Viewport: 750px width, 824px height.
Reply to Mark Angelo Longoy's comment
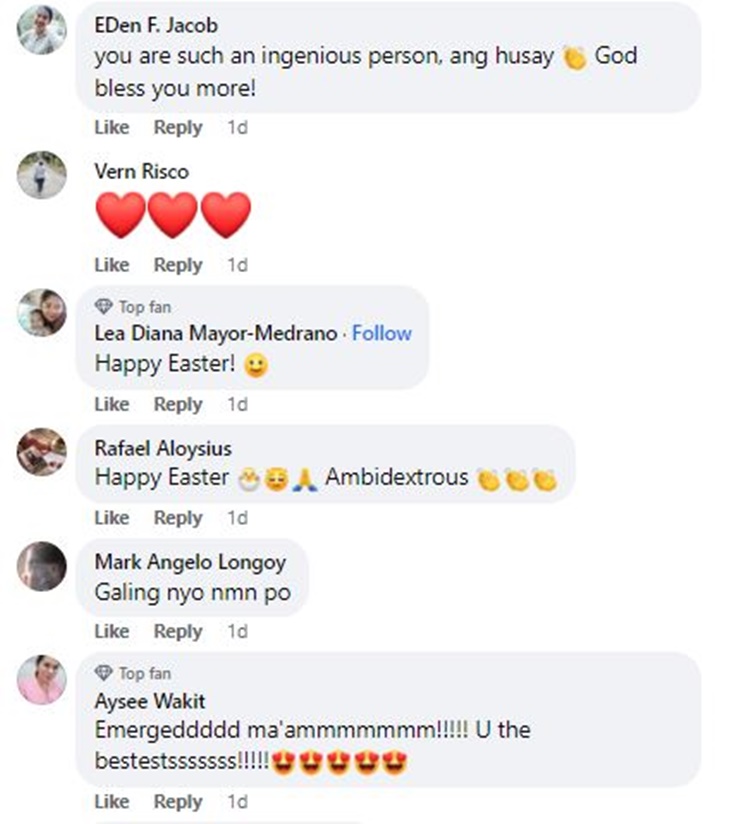[178, 631]
